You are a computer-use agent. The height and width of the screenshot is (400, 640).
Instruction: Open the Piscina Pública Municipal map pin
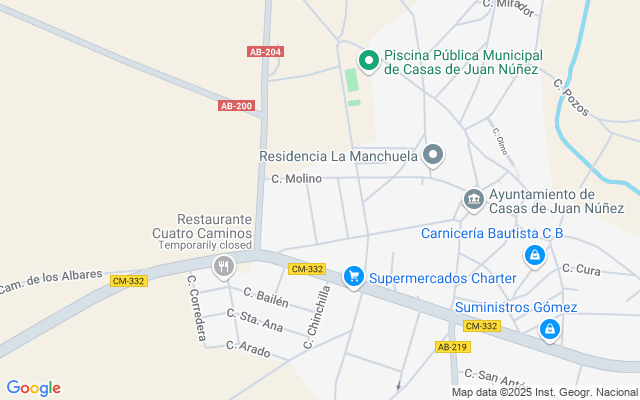tap(369, 61)
